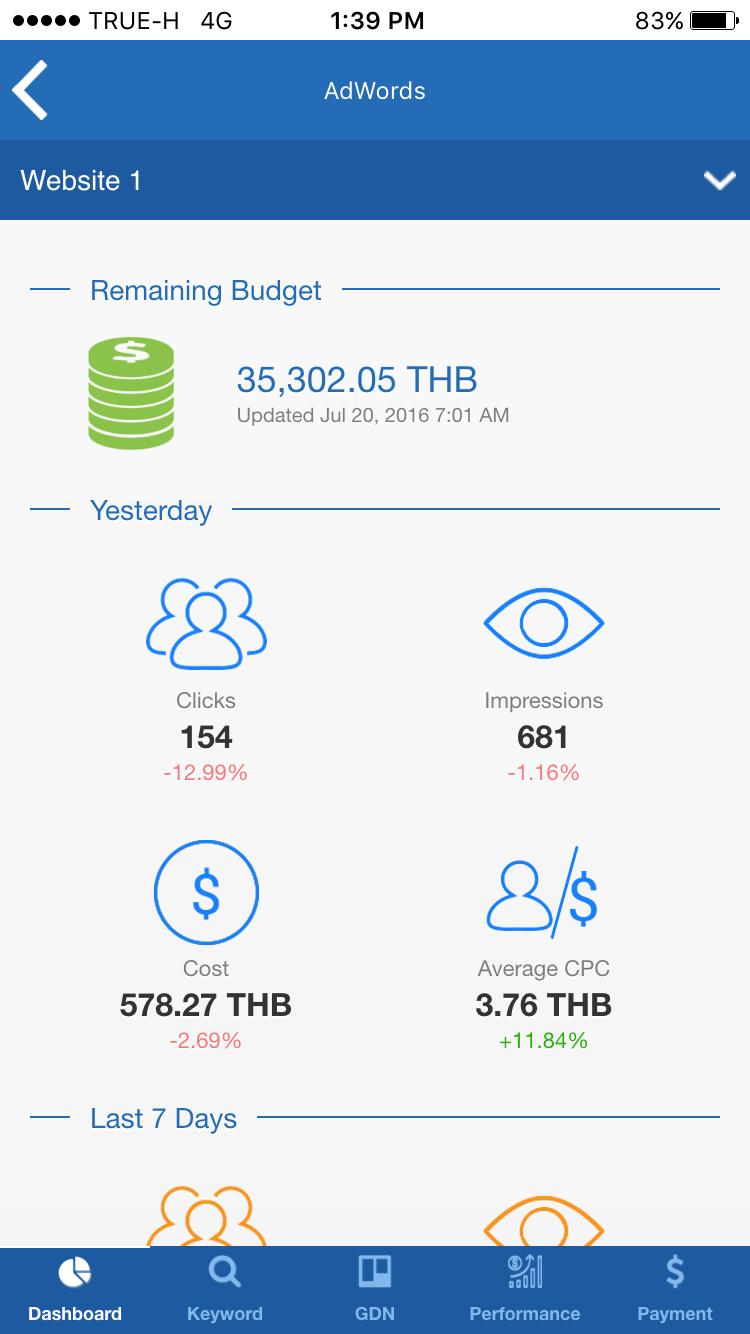Expand the Website 1 dropdown

click(375, 180)
